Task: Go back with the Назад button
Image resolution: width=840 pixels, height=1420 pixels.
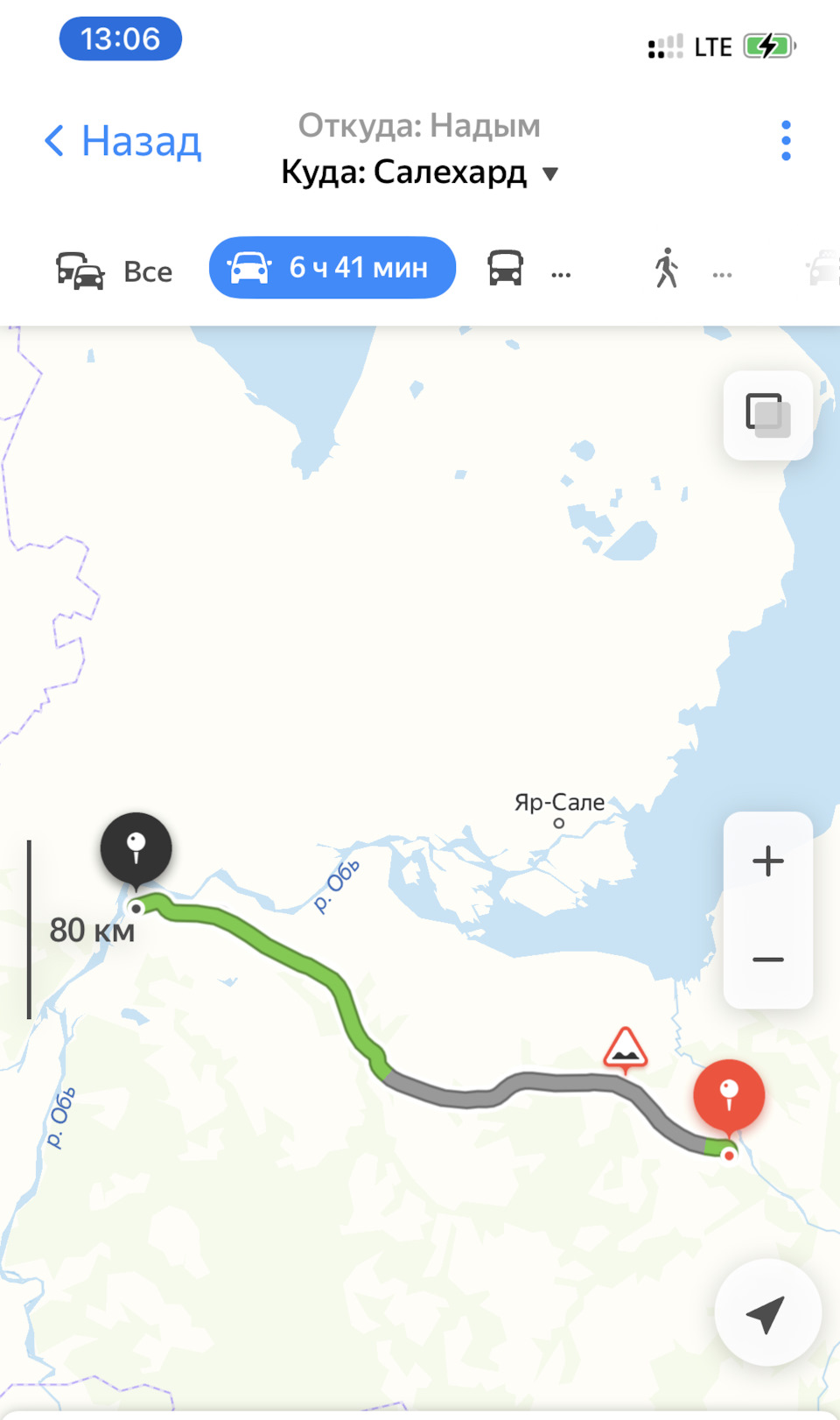Action: (123, 141)
